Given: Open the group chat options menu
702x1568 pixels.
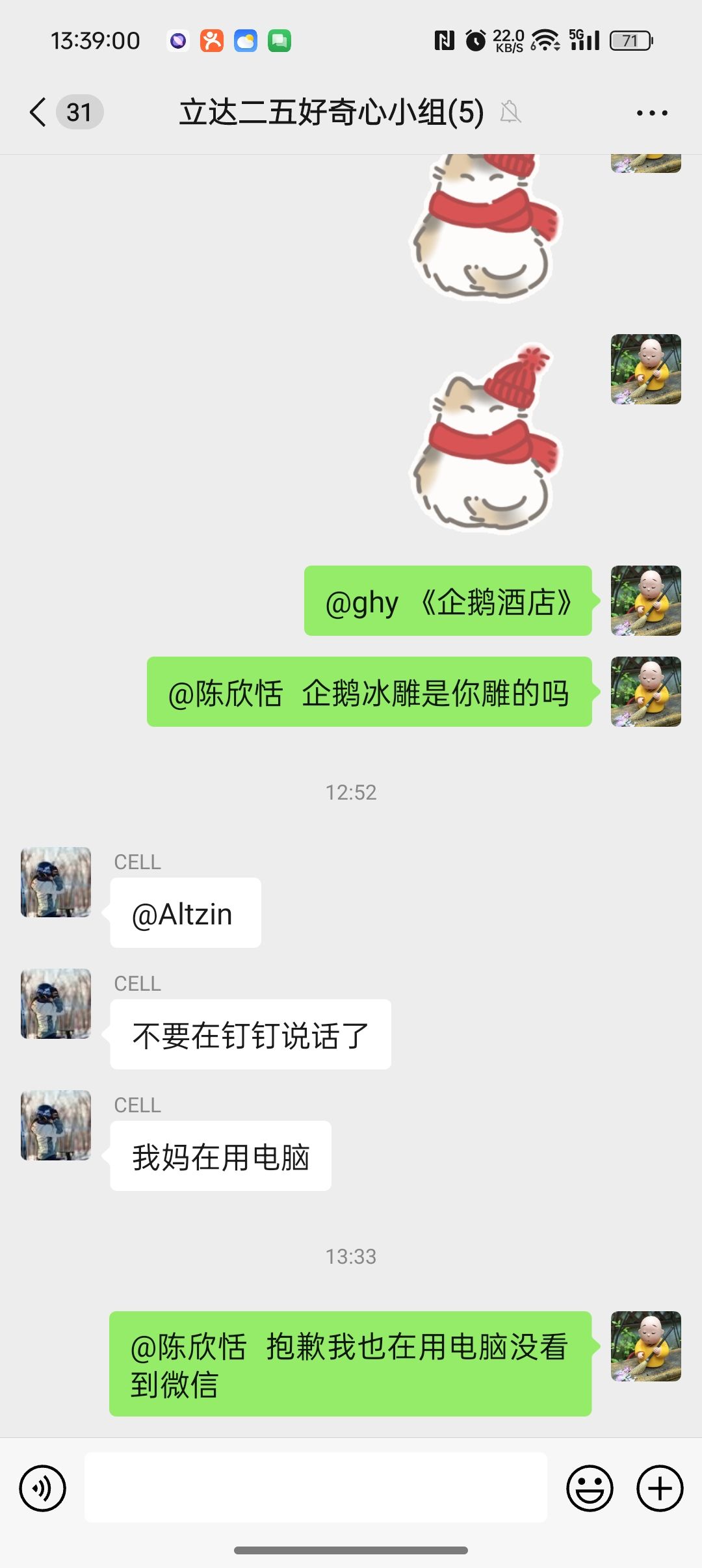Looking at the screenshot, I should (651, 113).
